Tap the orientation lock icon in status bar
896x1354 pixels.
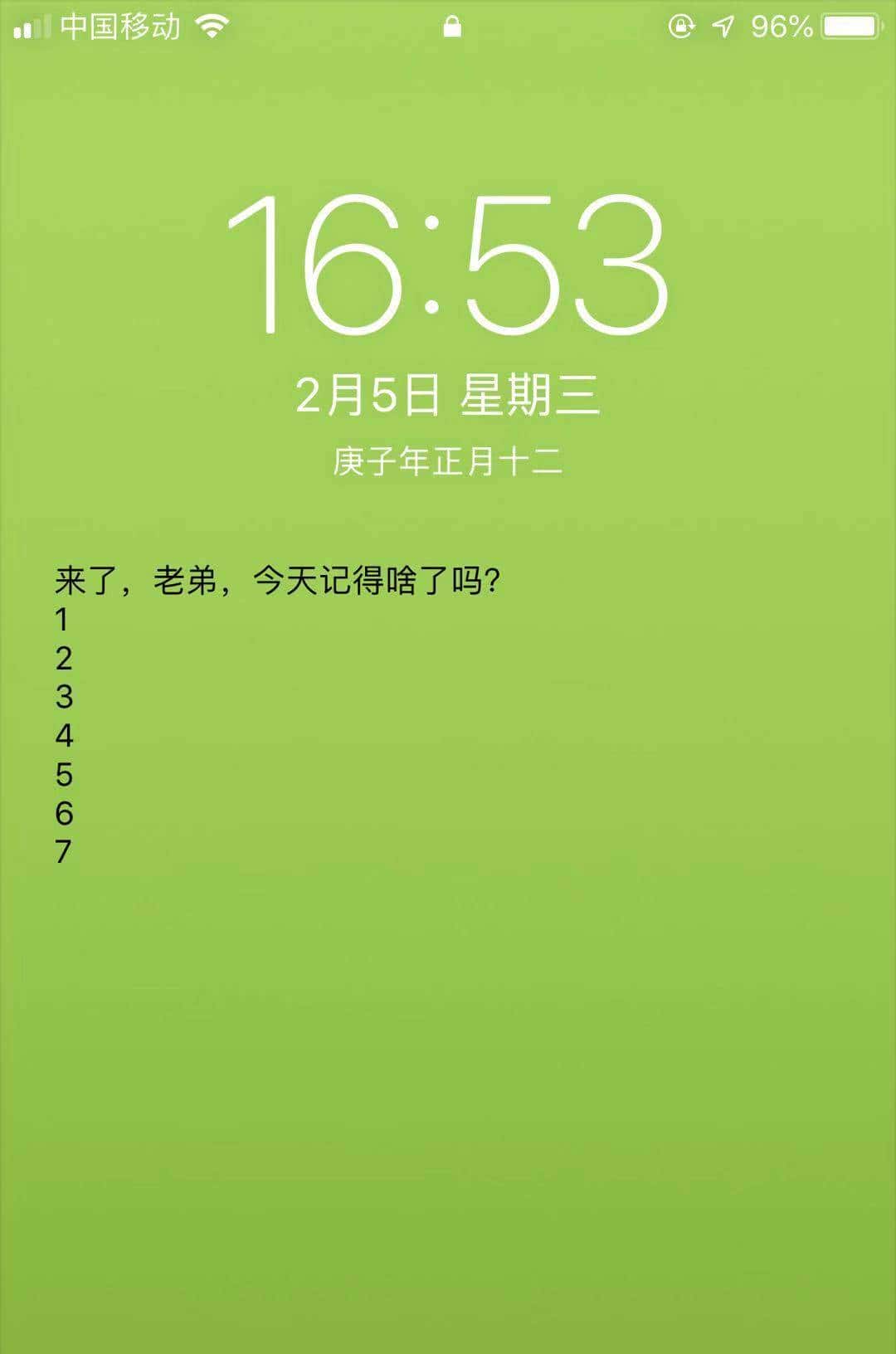(x=682, y=27)
